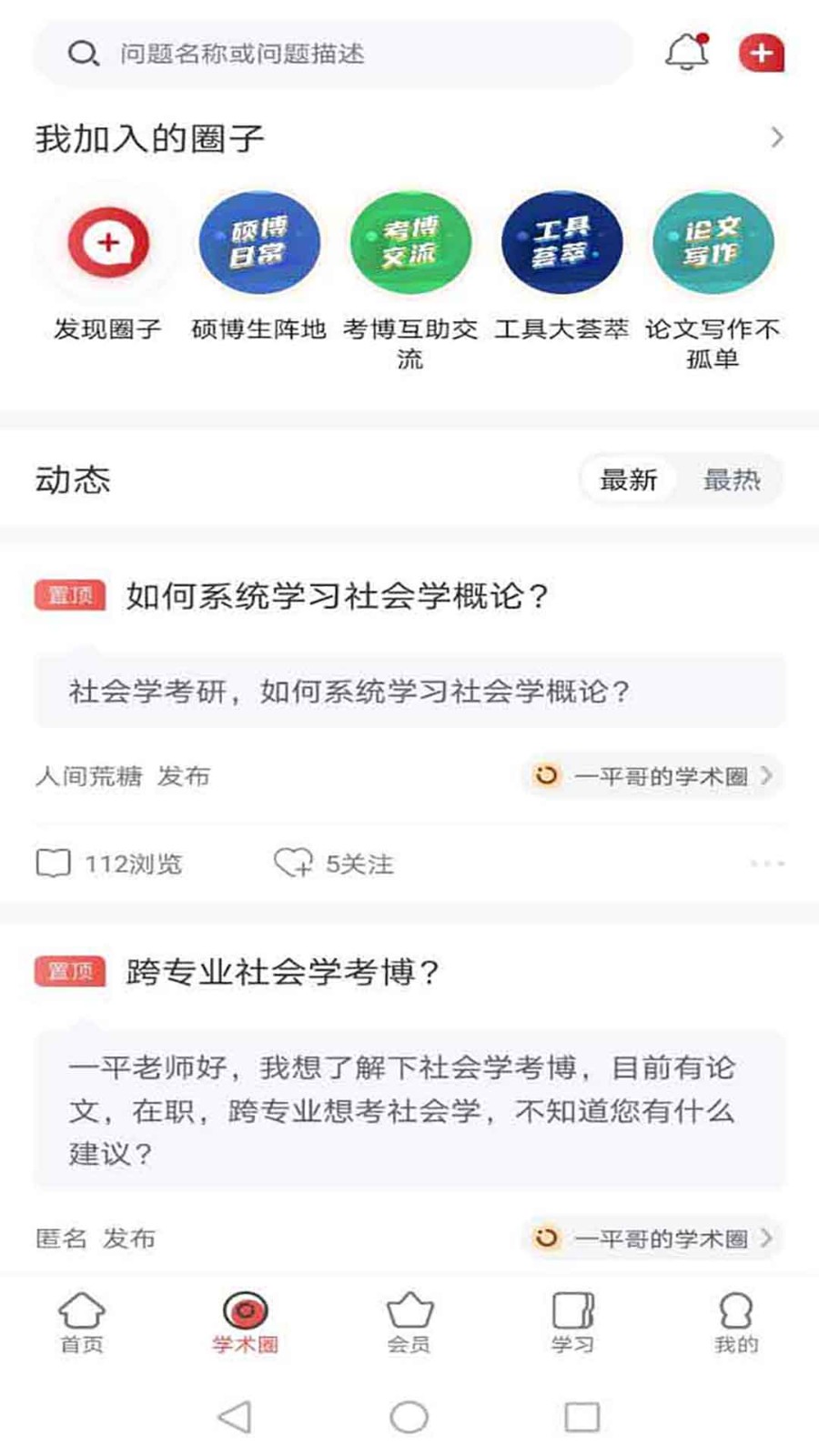Expand 我加入的圈子 via the chevron
The height and width of the screenshot is (1456, 819).
(775, 136)
